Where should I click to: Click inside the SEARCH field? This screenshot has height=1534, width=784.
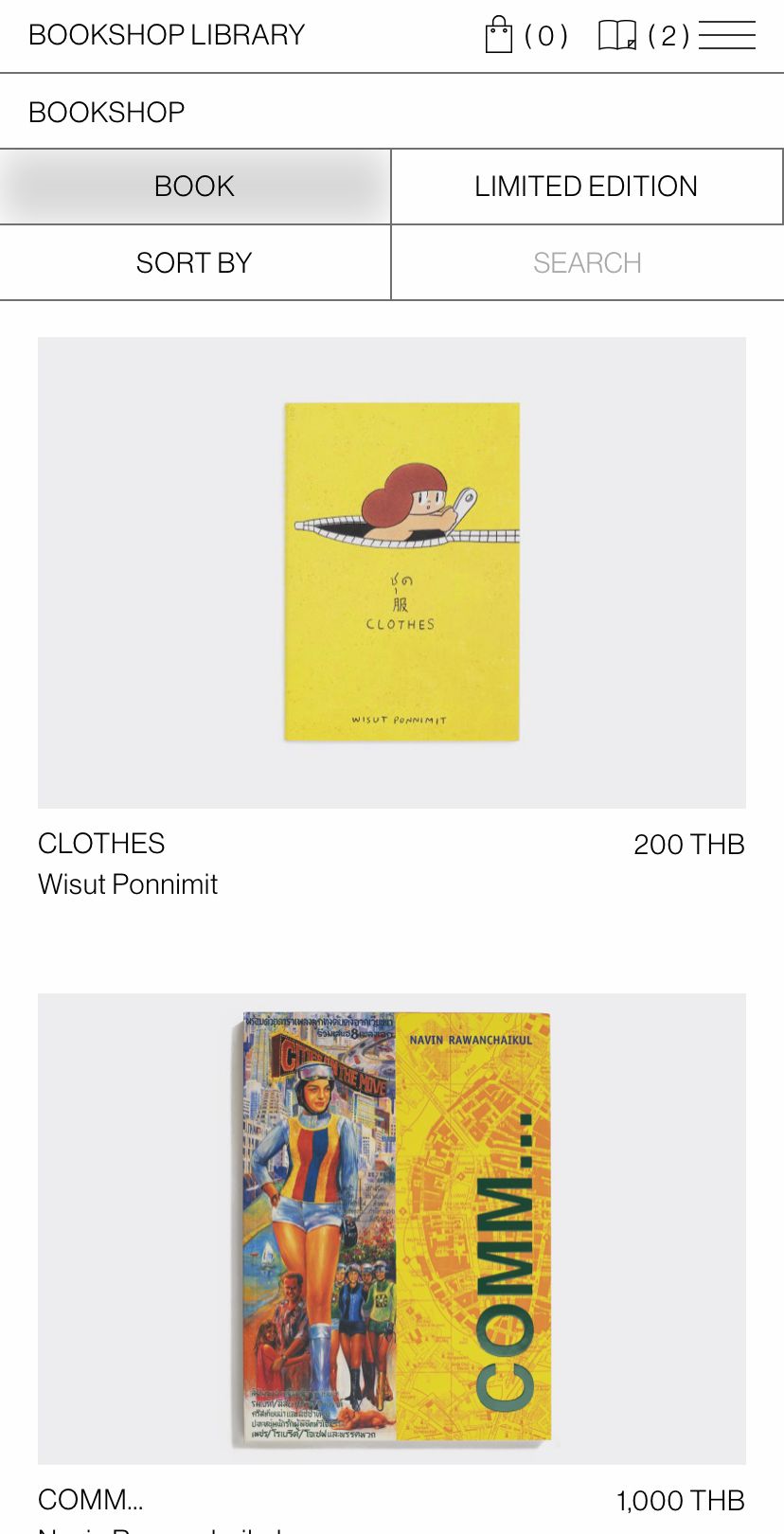coord(587,262)
